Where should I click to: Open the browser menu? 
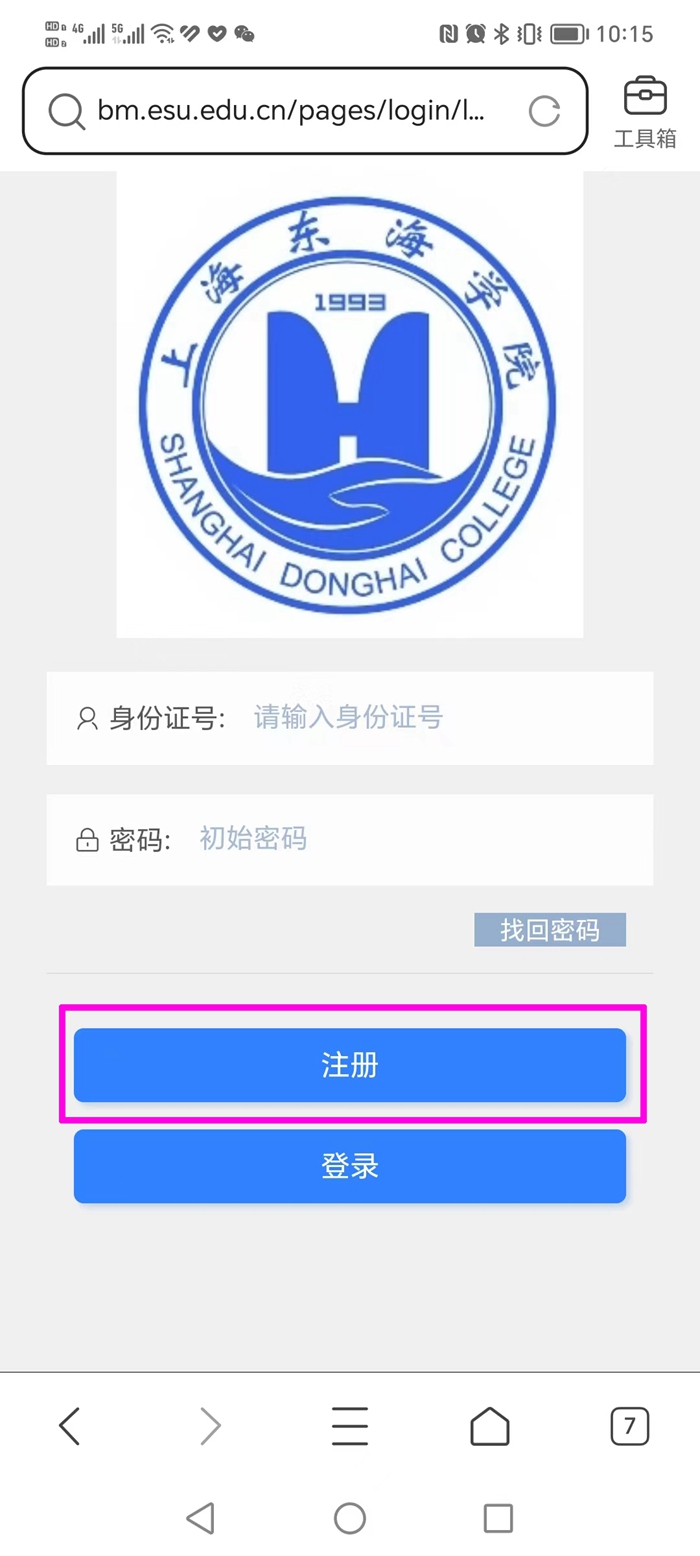tap(350, 1426)
